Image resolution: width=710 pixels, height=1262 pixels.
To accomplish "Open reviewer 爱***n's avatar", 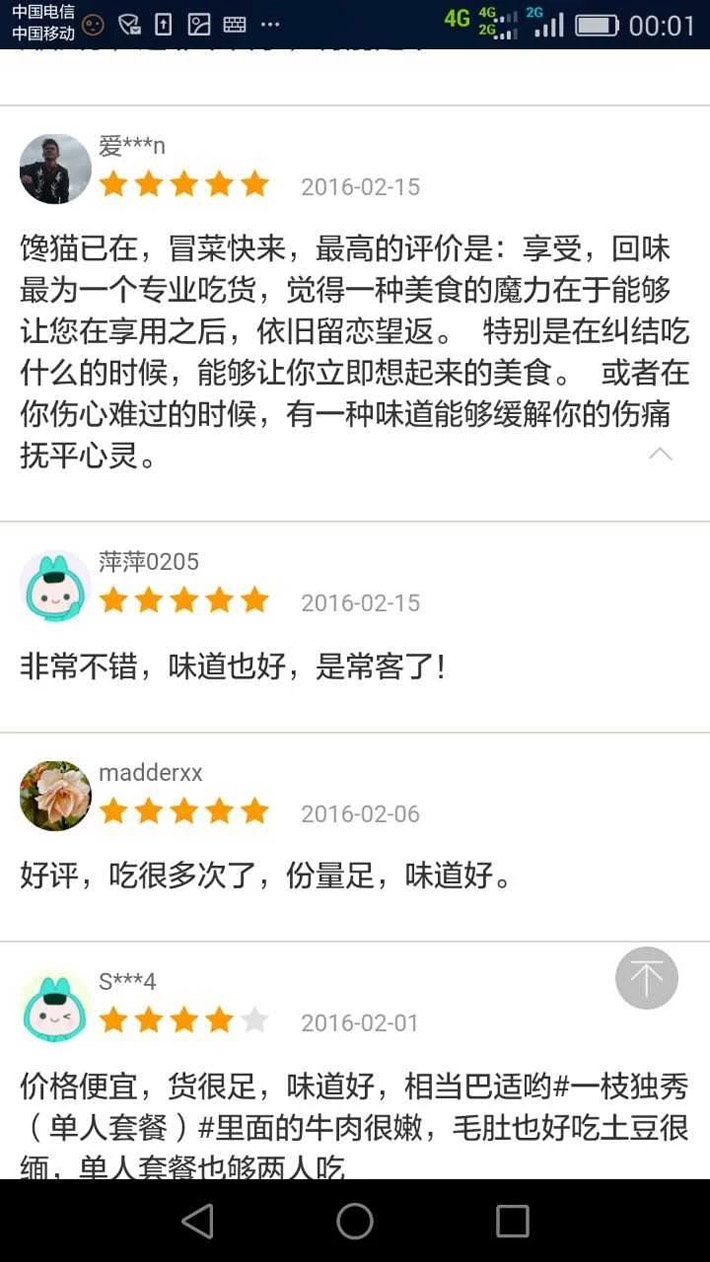I will coord(55,169).
